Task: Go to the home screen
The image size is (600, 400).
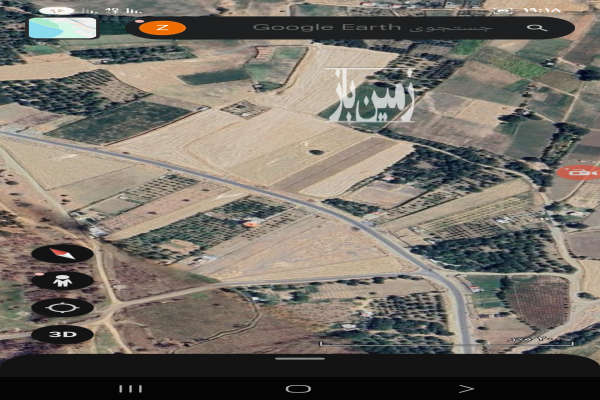Action: [x=298, y=388]
